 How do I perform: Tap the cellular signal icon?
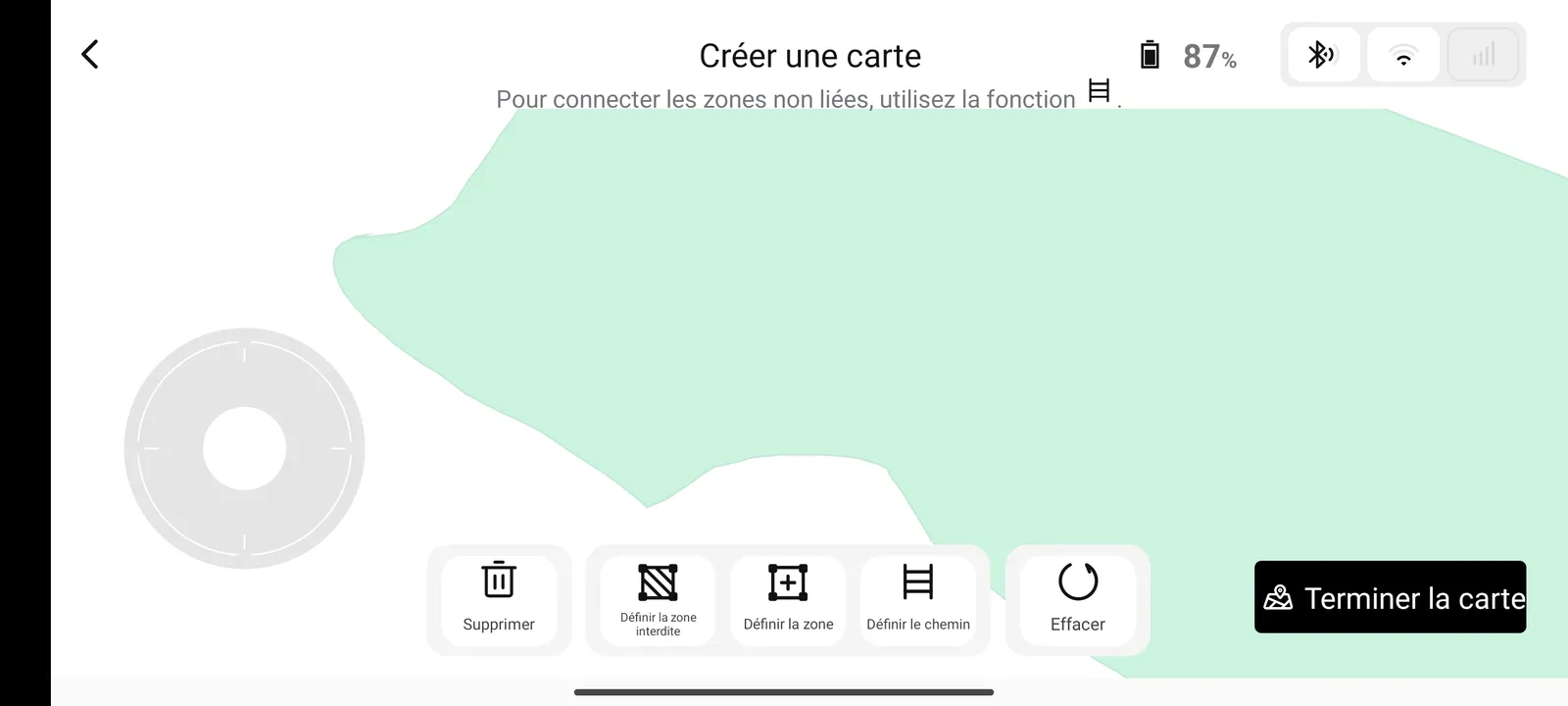[x=1484, y=55]
